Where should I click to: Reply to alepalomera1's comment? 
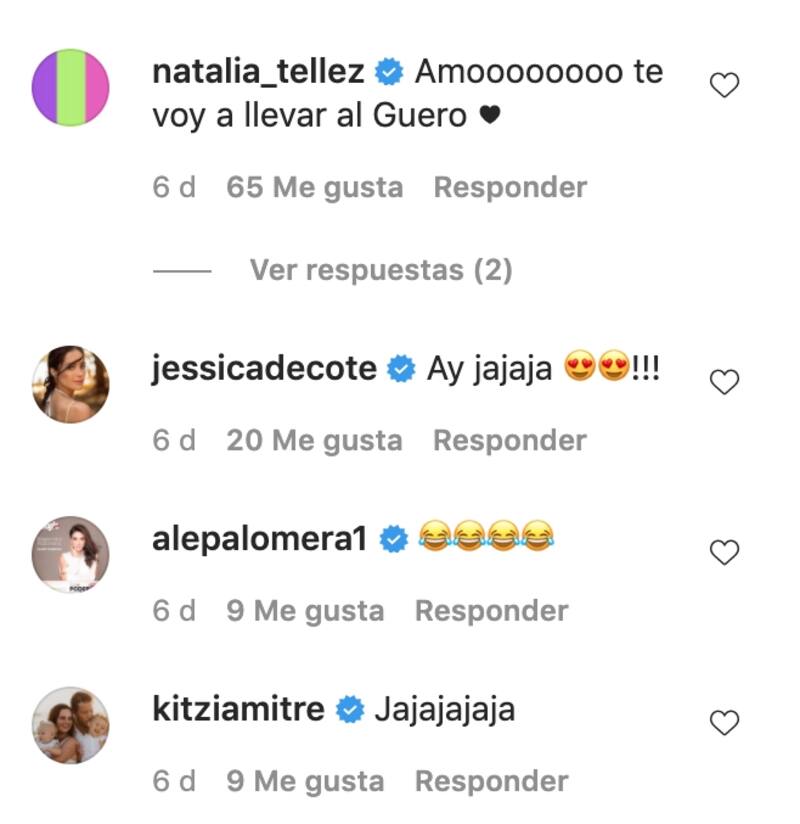coord(491,611)
